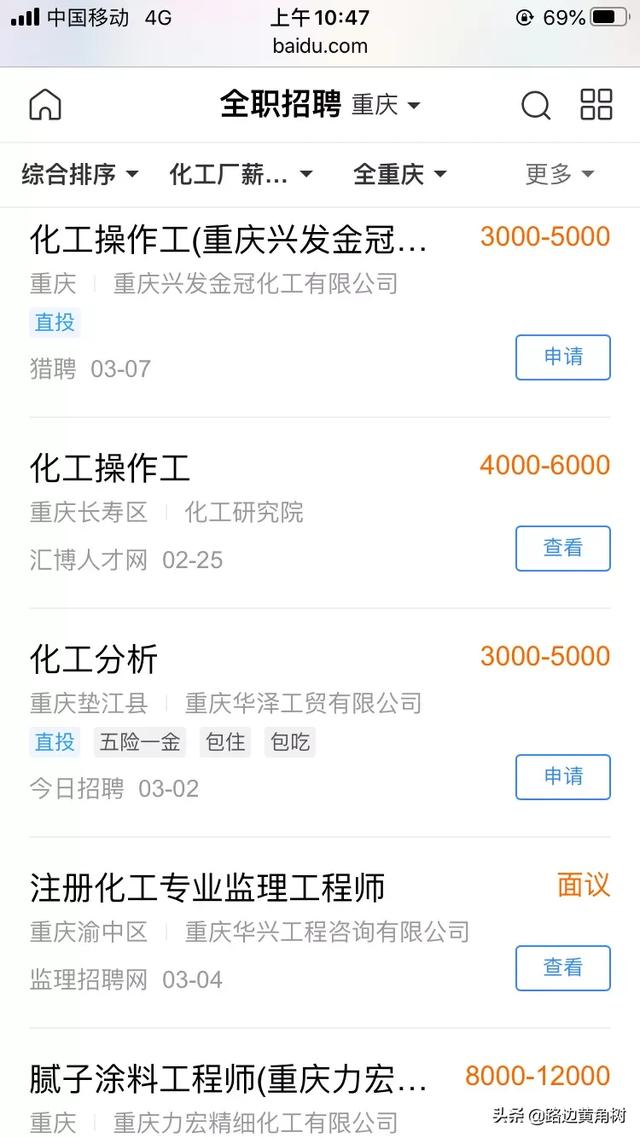Tap 查看 for 化工研究院 job

(x=563, y=548)
